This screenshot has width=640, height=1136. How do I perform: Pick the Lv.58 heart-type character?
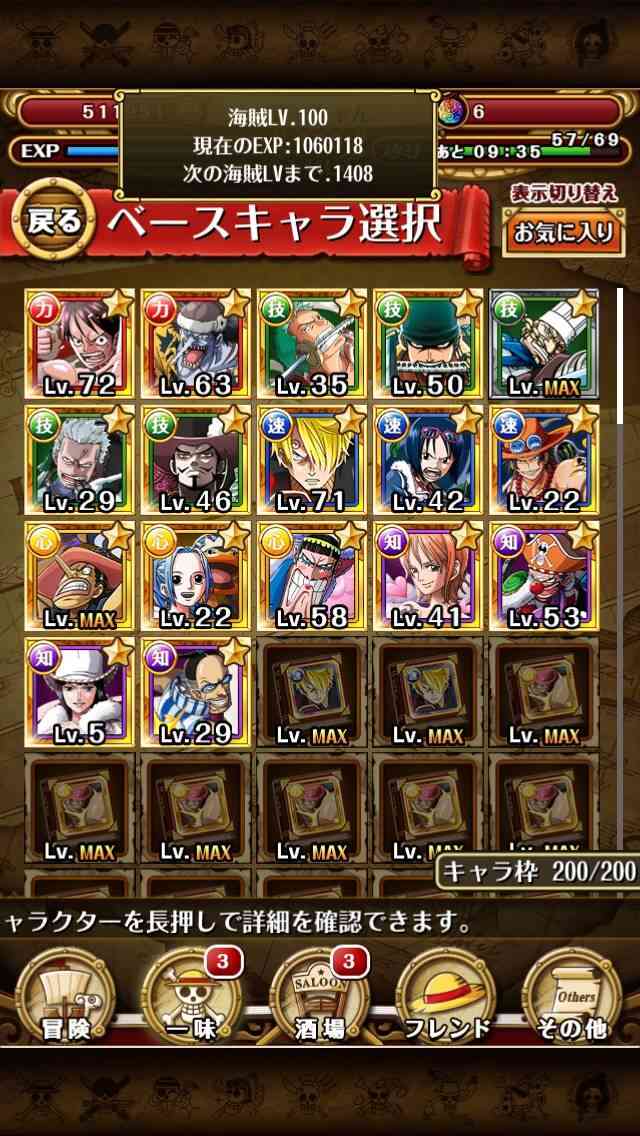pos(312,576)
